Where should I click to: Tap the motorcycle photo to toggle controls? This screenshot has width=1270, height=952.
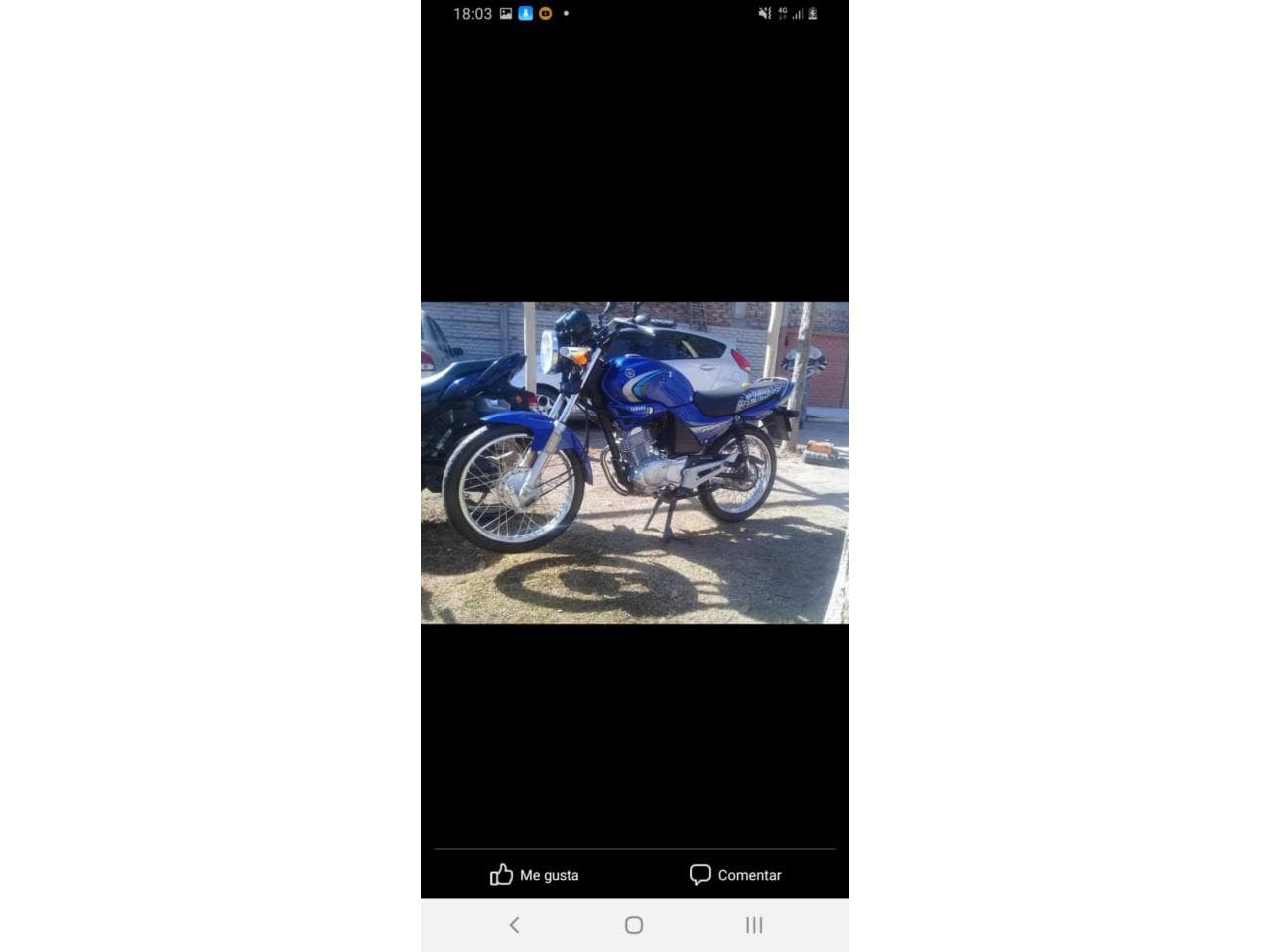coord(634,463)
